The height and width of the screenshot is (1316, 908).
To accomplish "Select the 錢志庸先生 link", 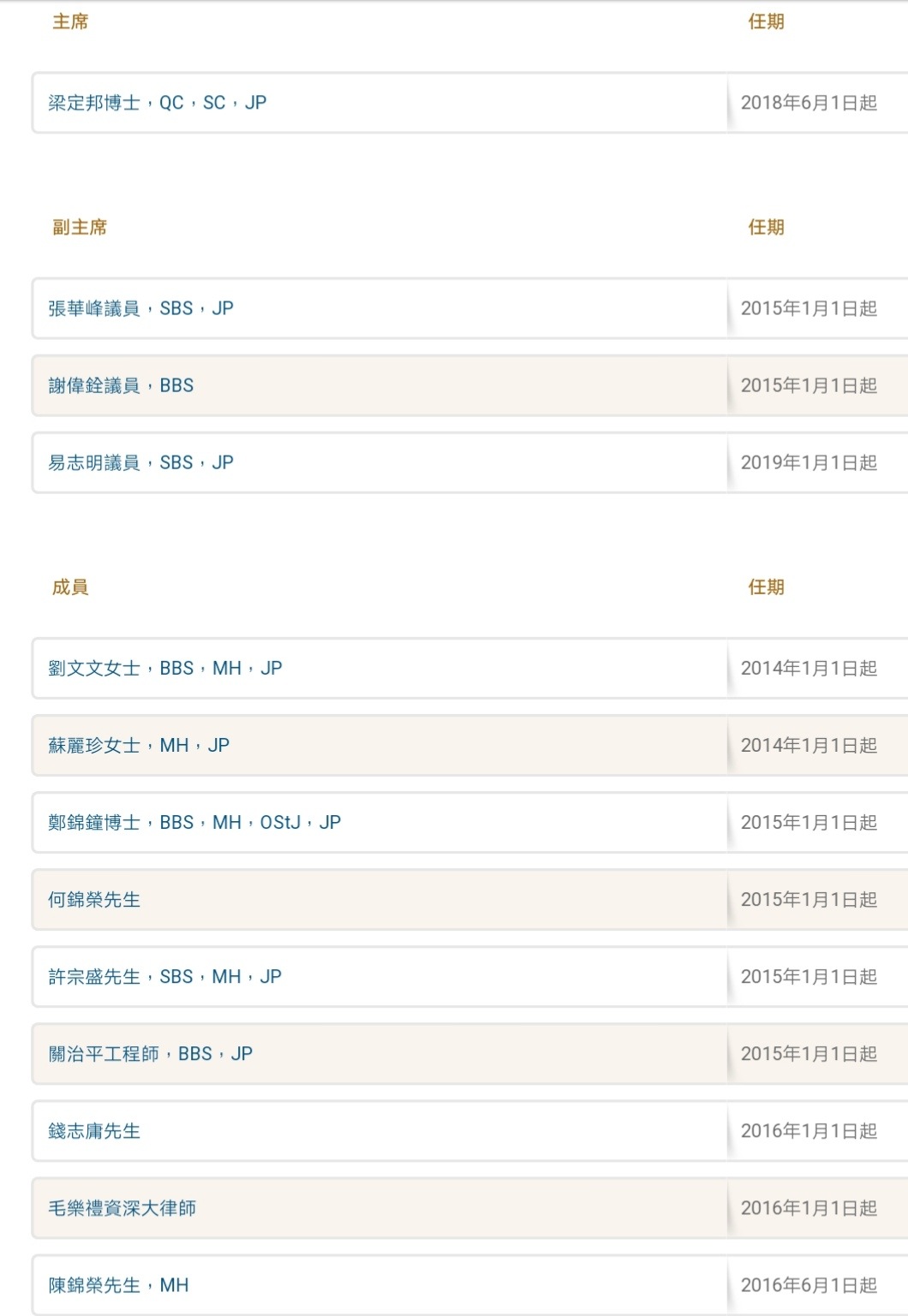I will point(94,1130).
